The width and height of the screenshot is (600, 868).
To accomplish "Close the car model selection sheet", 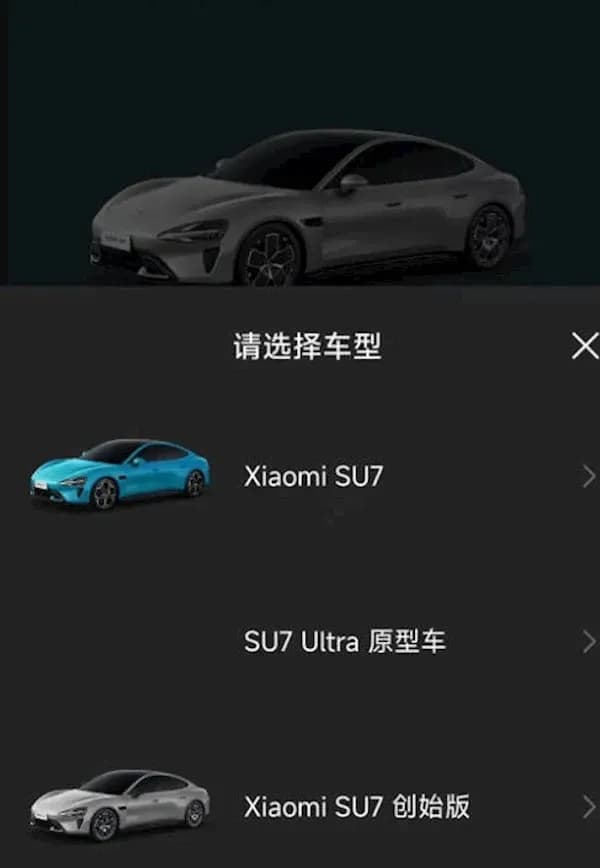I will (584, 346).
